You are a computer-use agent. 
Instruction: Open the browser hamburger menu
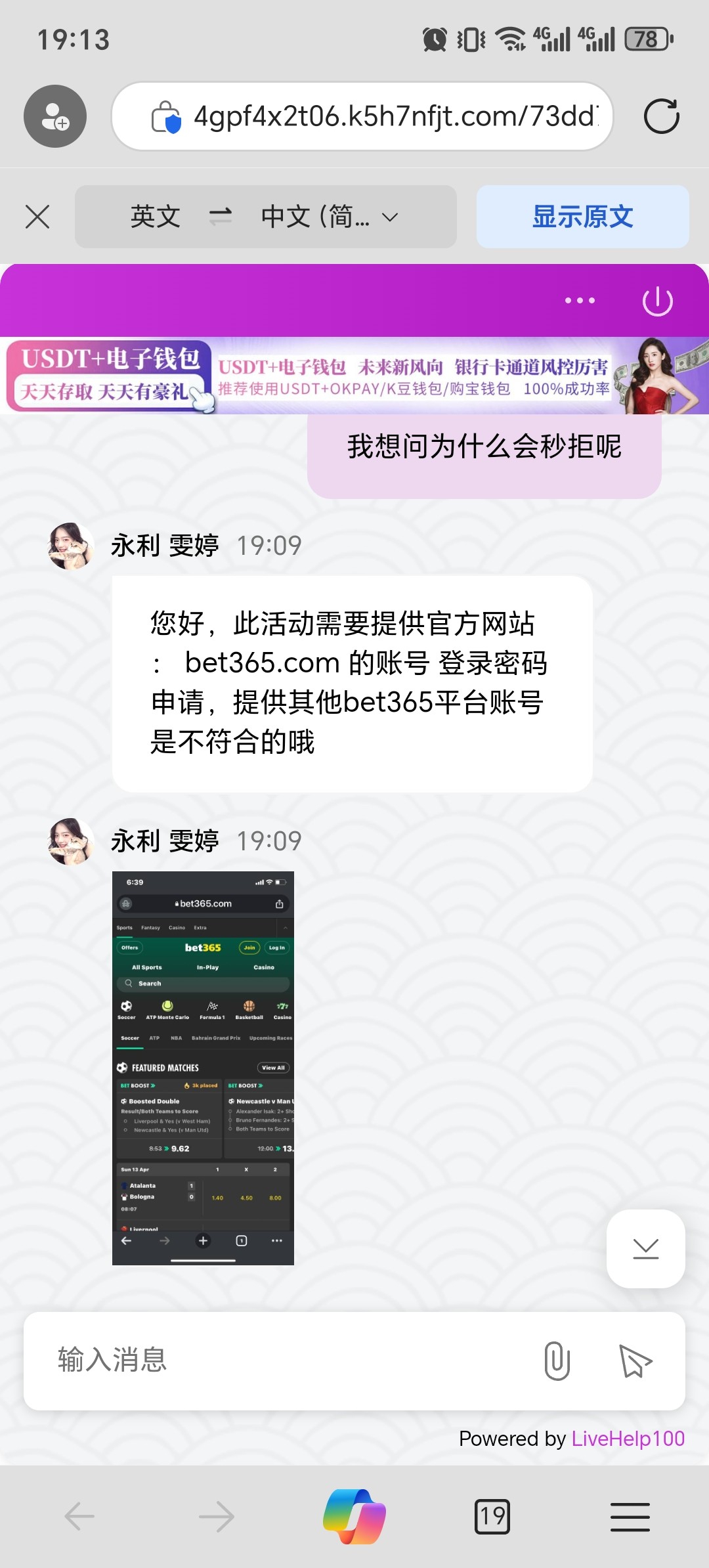click(x=630, y=1516)
